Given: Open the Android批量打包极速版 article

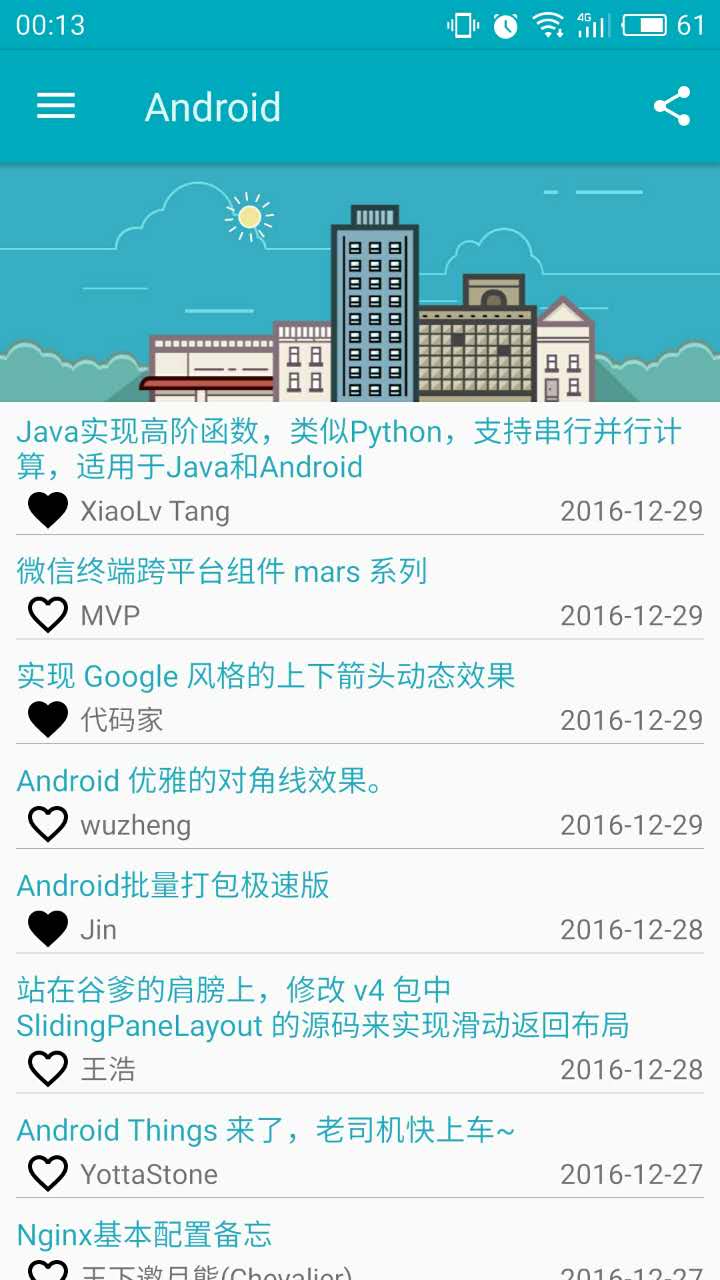Looking at the screenshot, I should pyautogui.click(x=173, y=885).
